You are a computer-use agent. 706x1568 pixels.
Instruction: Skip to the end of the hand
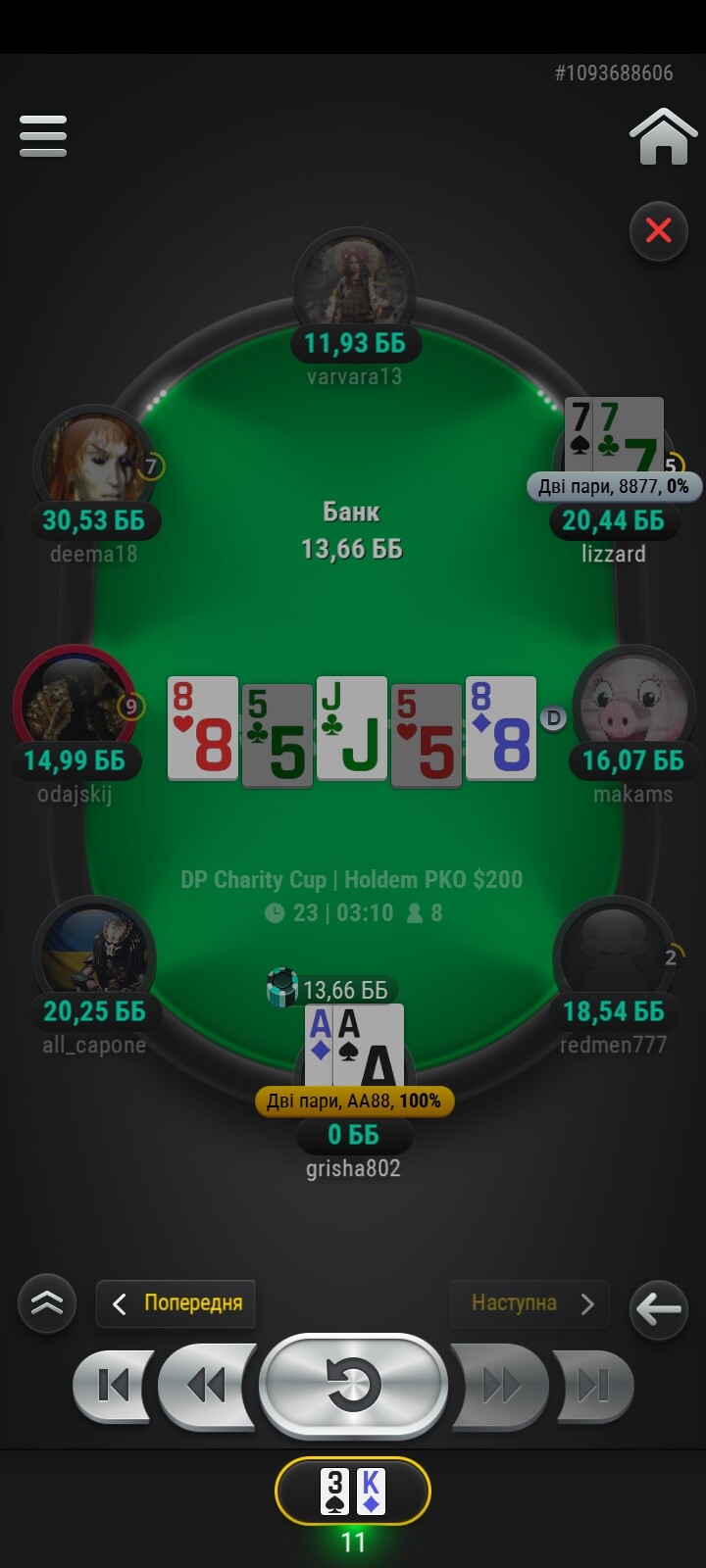(x=593, y=1386)
